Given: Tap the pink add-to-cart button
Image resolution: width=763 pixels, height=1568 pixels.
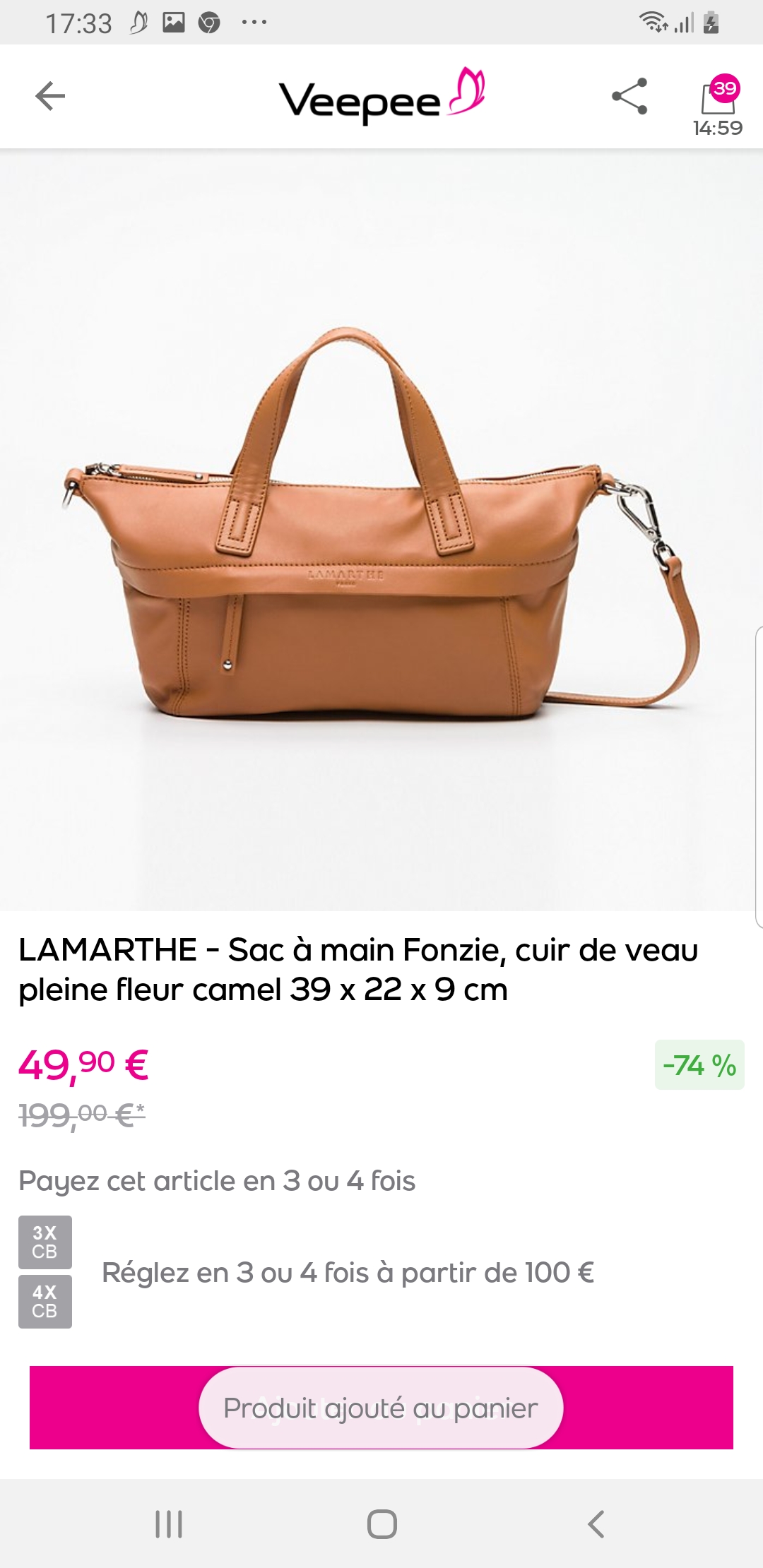Looking at the screenshot, I should click(381, 1408).
